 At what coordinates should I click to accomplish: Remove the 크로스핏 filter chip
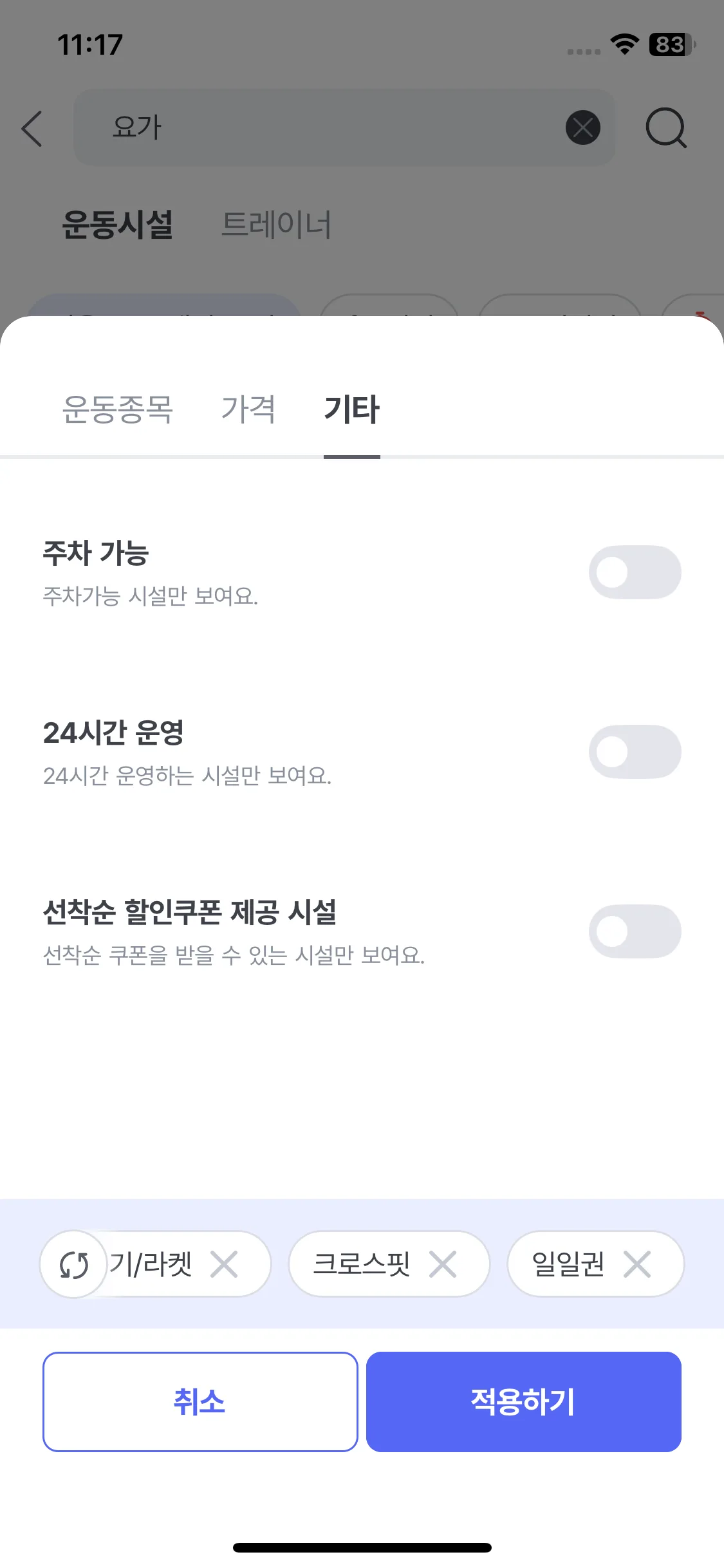443,1265
